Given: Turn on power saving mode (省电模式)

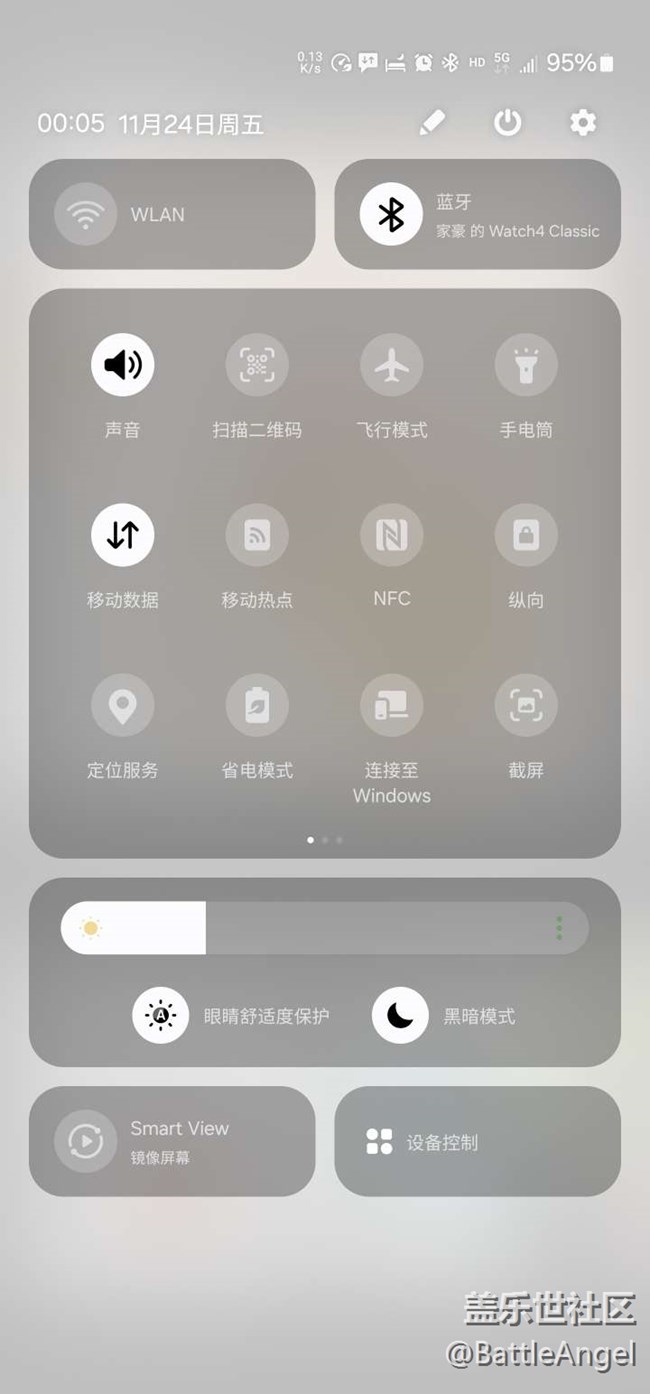Looking at the screenshot, I should 257,705.
